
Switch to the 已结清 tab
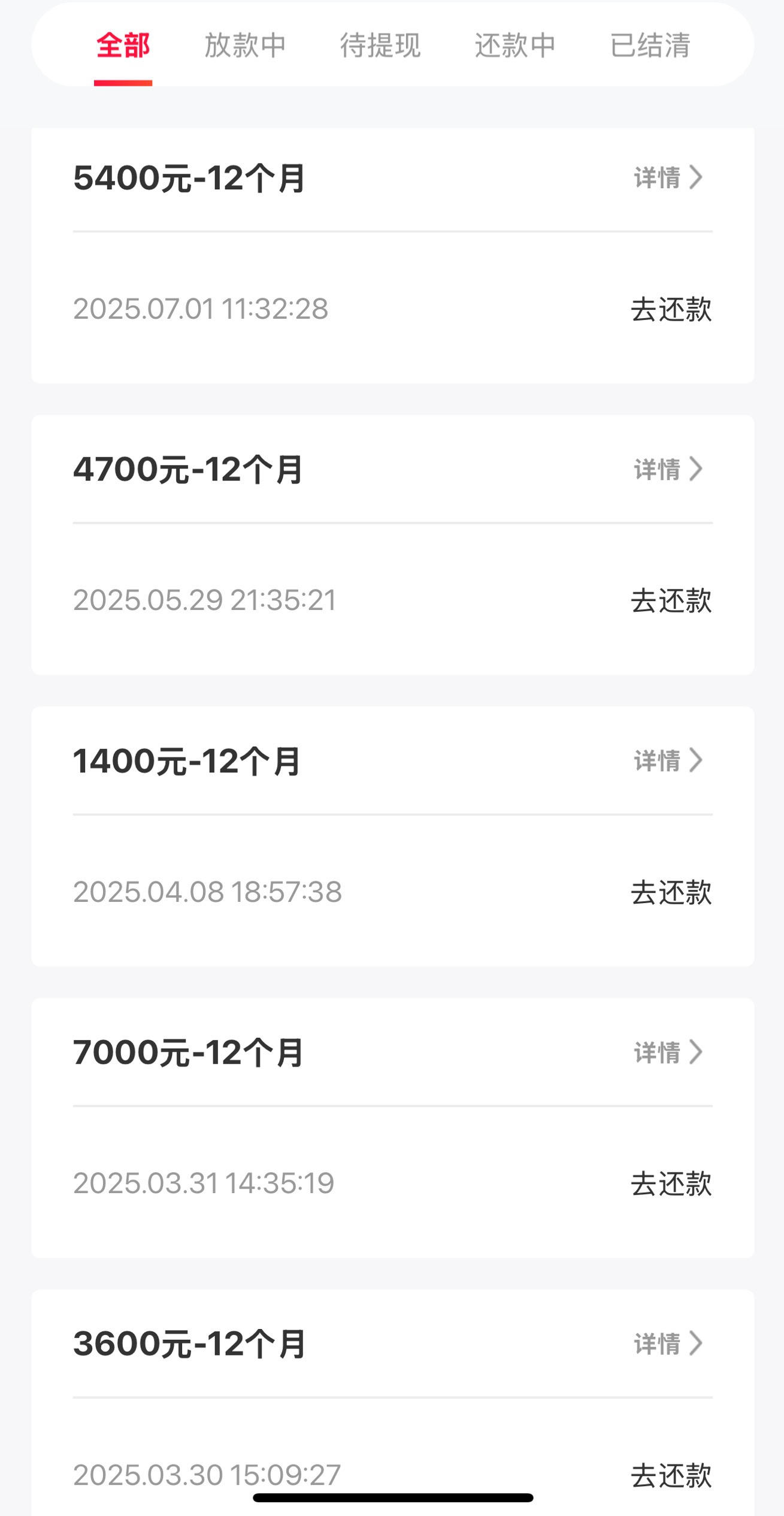click(x=650, y=46)
